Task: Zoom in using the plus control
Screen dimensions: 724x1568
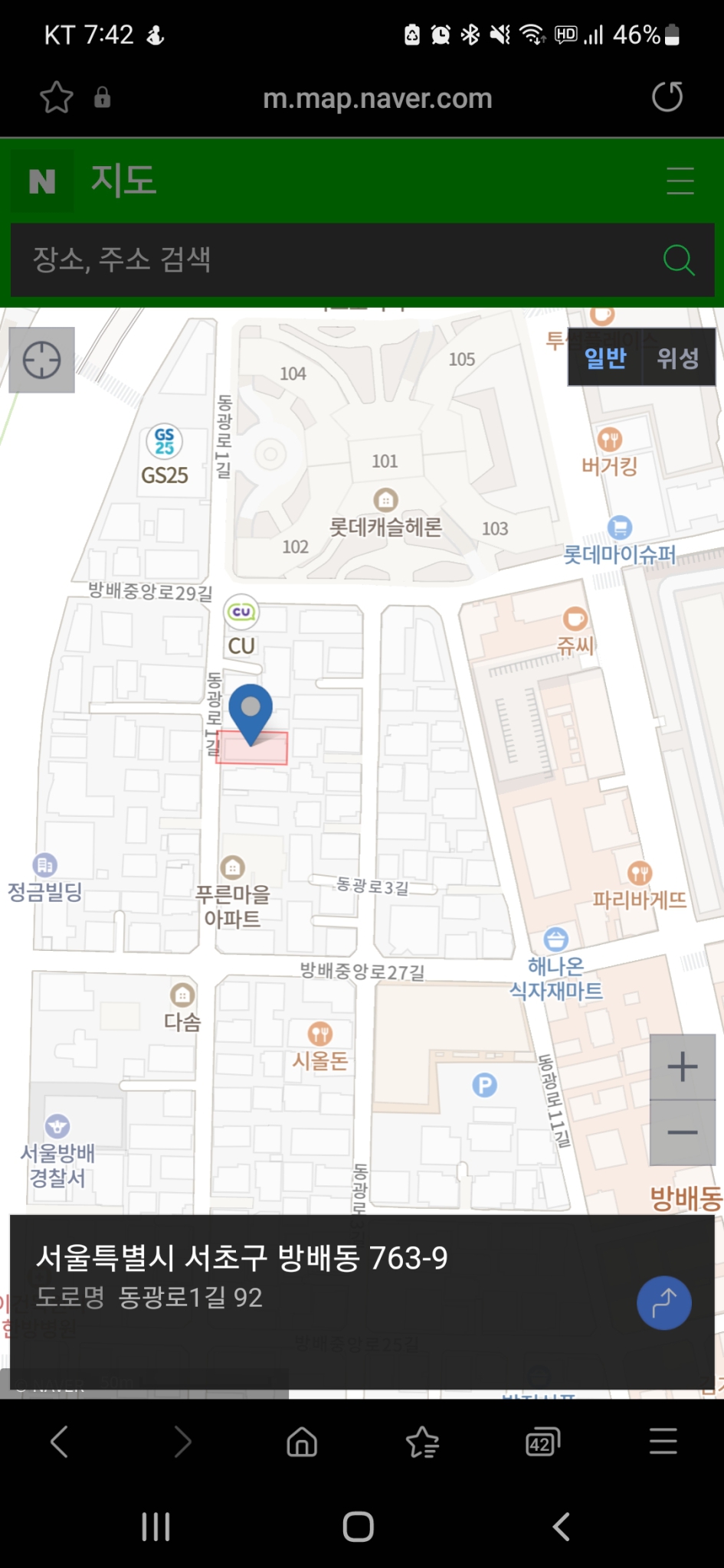Action: coord(682,1066)
